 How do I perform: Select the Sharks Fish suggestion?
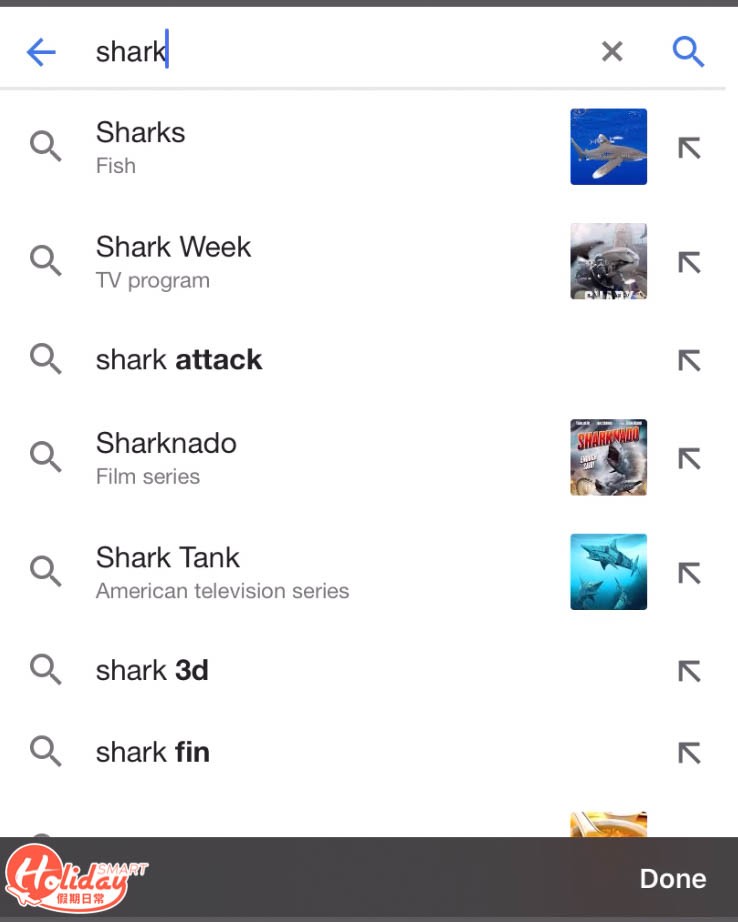300,148
